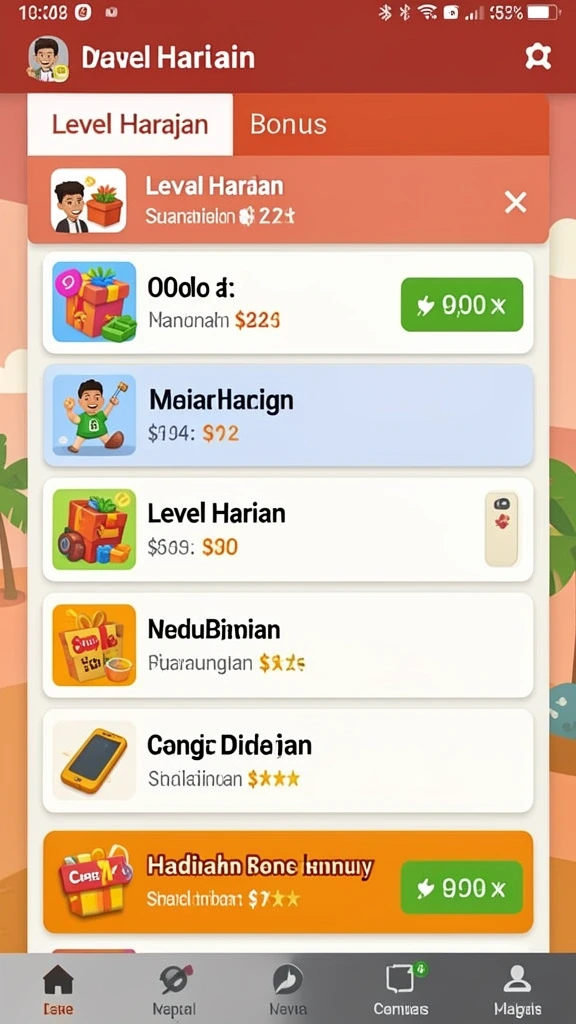Claim the green 9,00 reward button
Image resolution: width=576 pixels, height=1024 pixels.
pyautogui.click(x=462, y=304)
